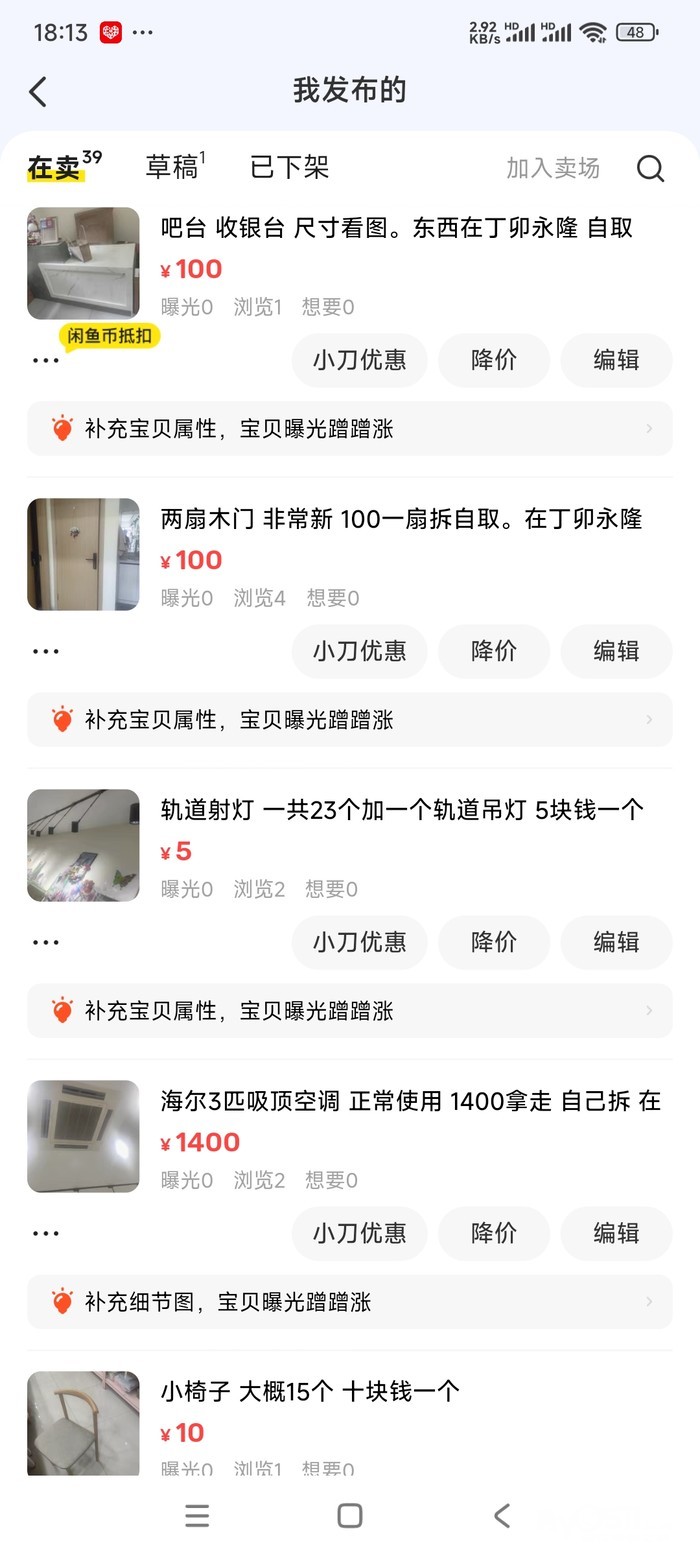
Task: Open 补充宝贝属性 tip under the 吧台 listing
Action: click(x=349, y=429)
